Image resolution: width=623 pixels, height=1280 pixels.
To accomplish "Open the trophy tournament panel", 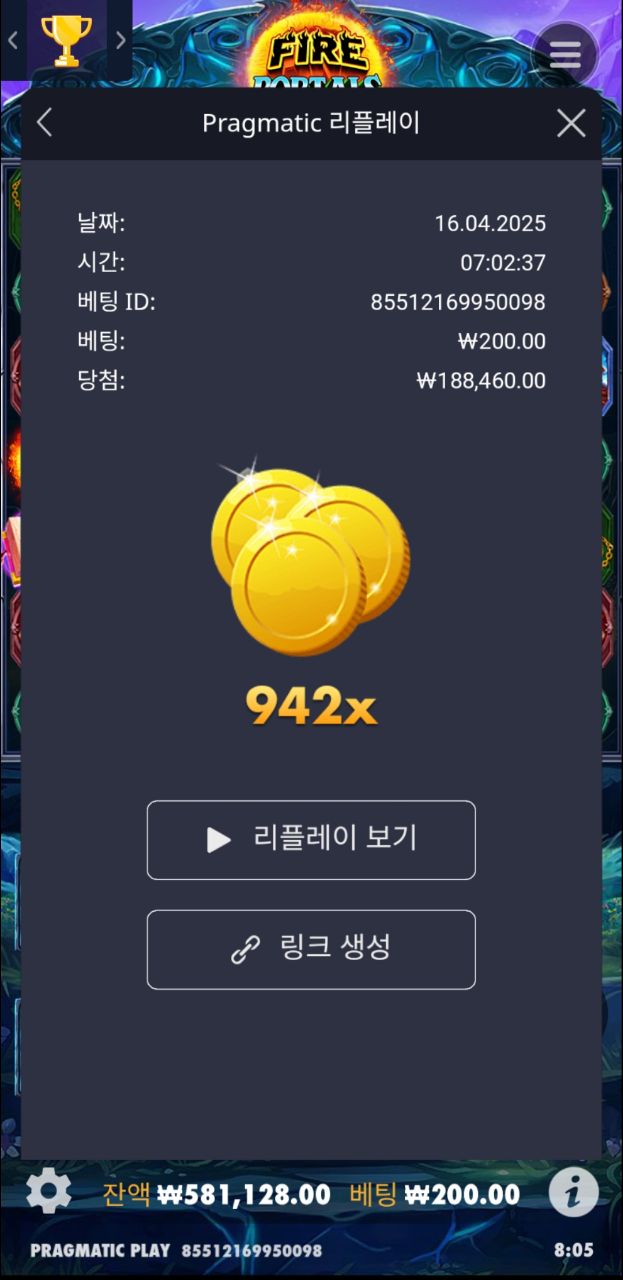I will click(66, 41).
